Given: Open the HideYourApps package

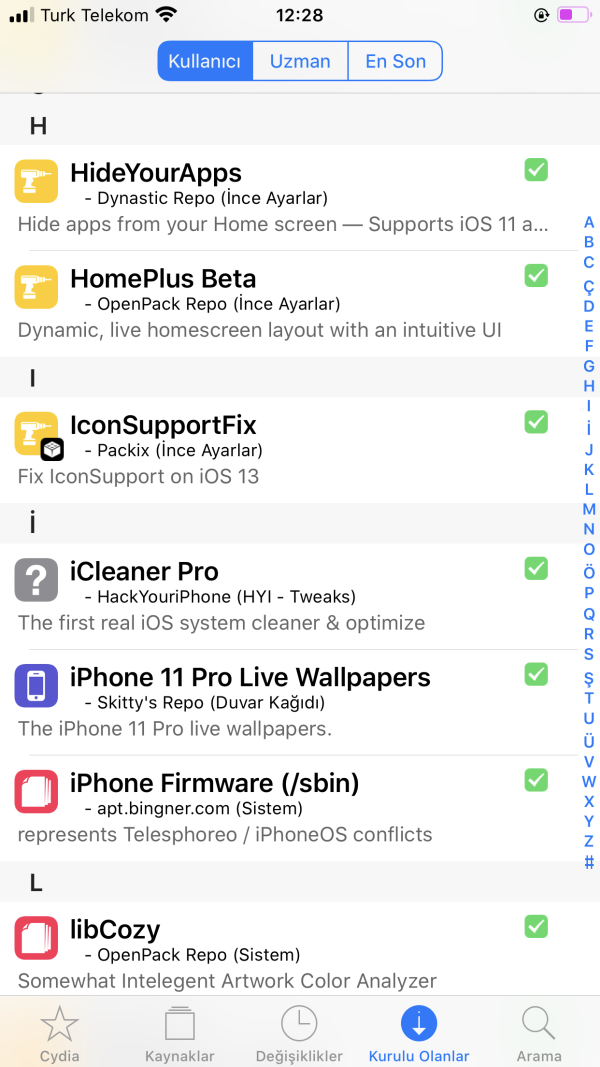Looking at the screenshot, I should pyautogui.click(x=280, y=198).
